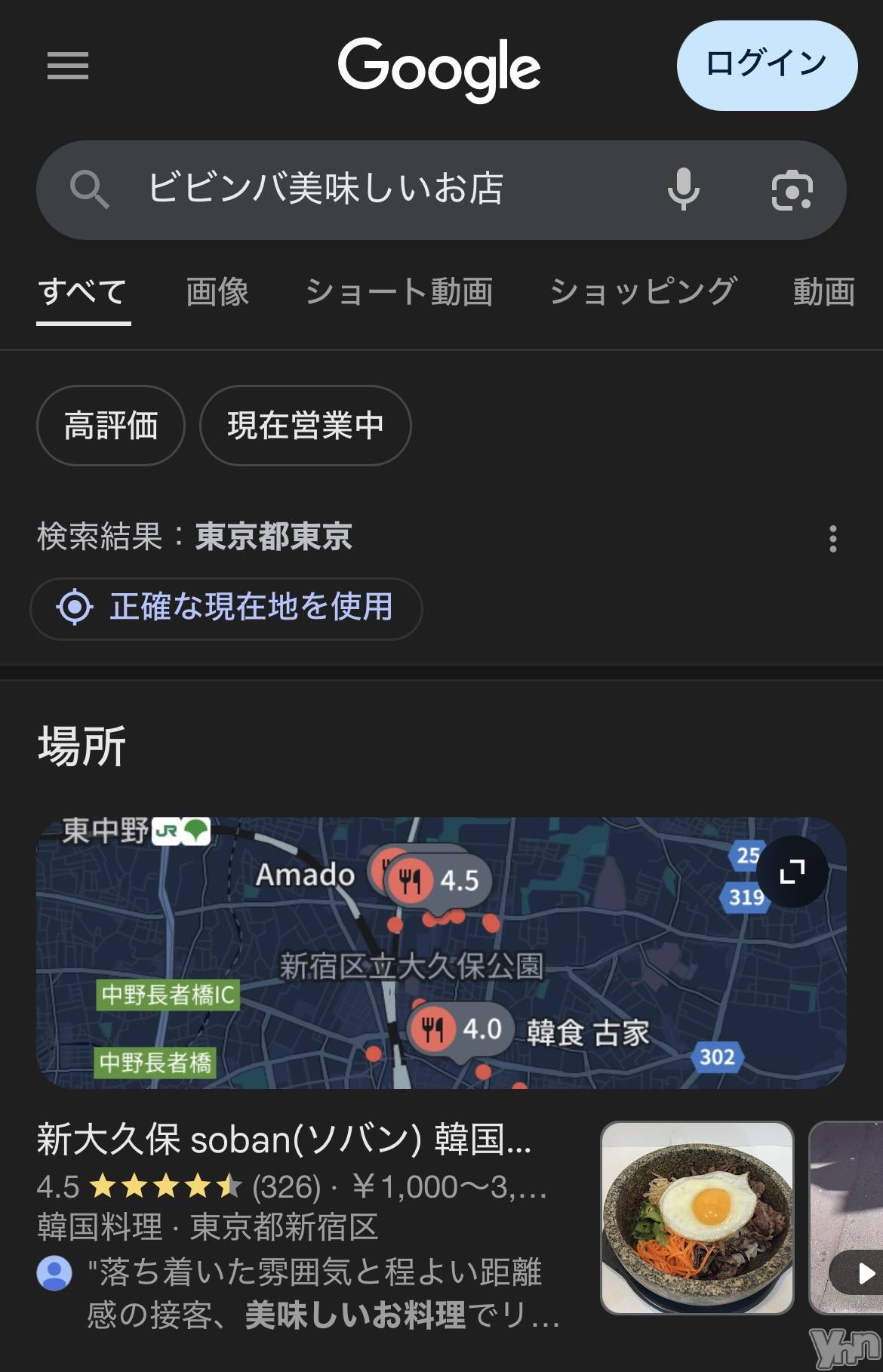The width and height of the screenshot is (883, 1372).
Task: Switch to the 動画 tab
Action: pyautogui.click(x=824, y=292)
